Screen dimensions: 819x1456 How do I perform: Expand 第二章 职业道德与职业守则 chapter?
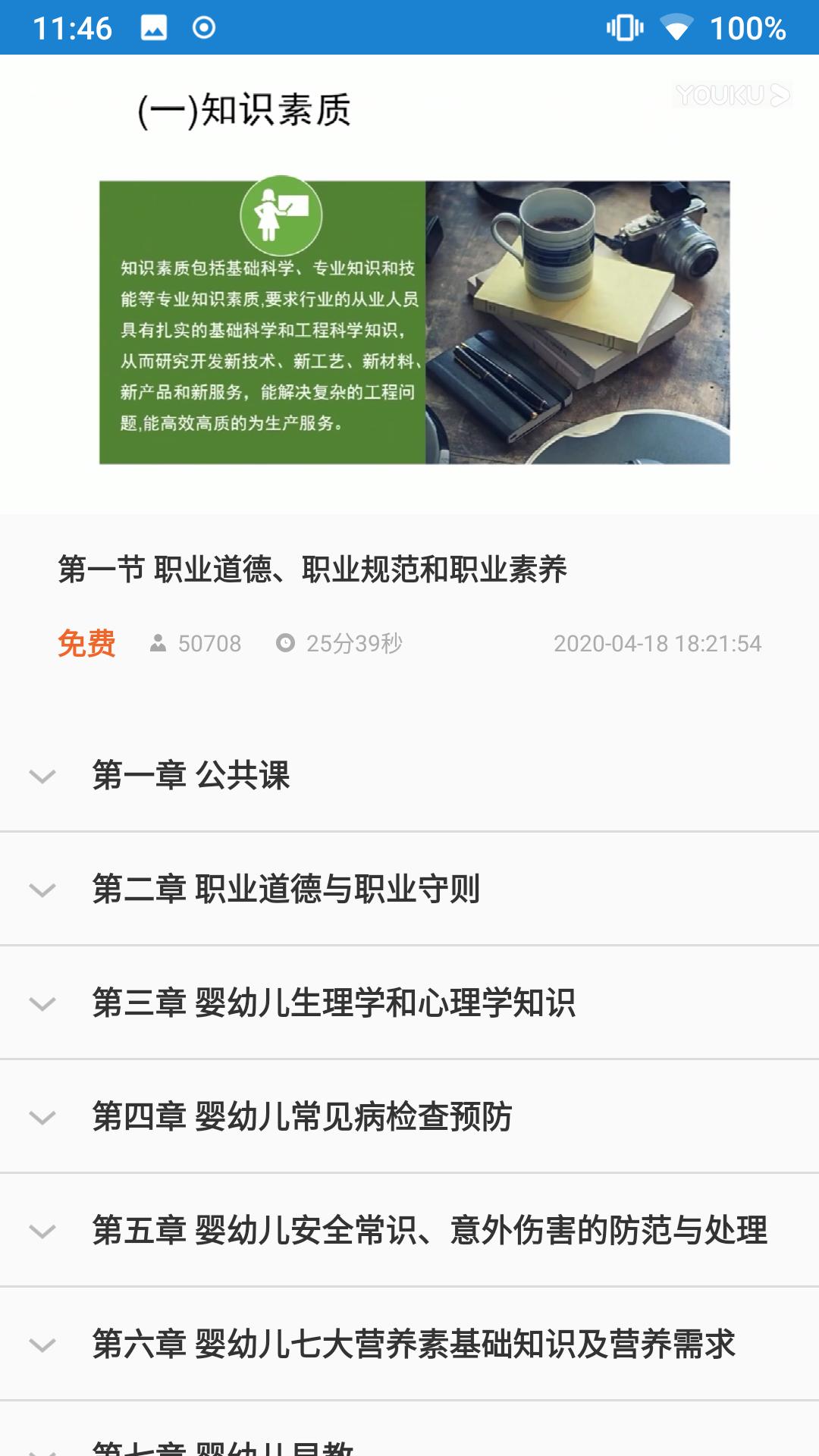[409, 889]
